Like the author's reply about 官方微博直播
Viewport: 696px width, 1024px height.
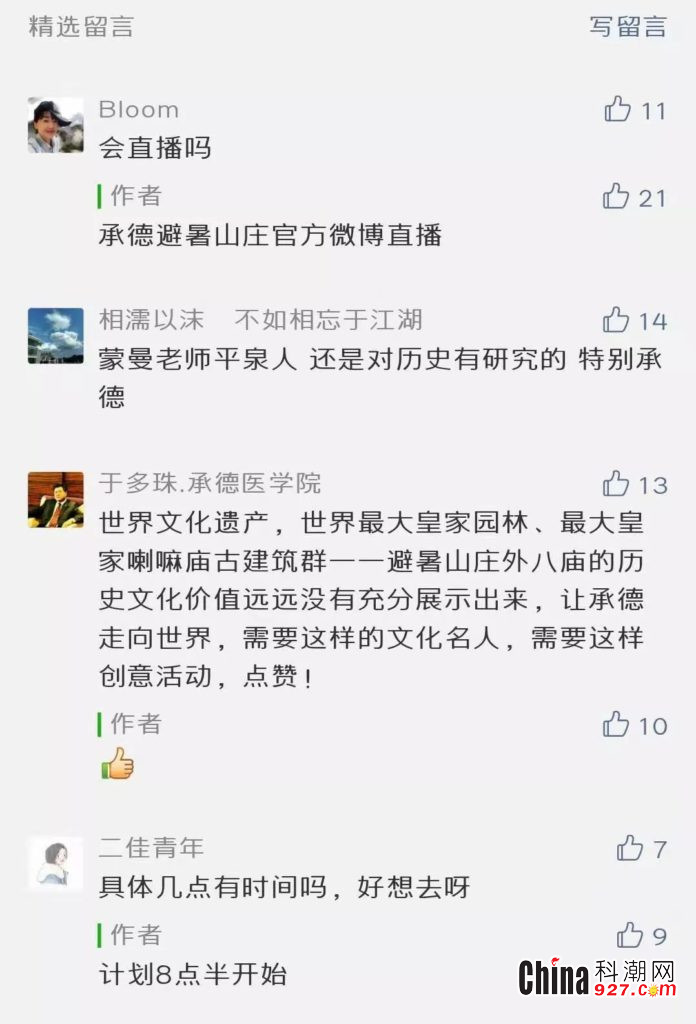point(617,197)
